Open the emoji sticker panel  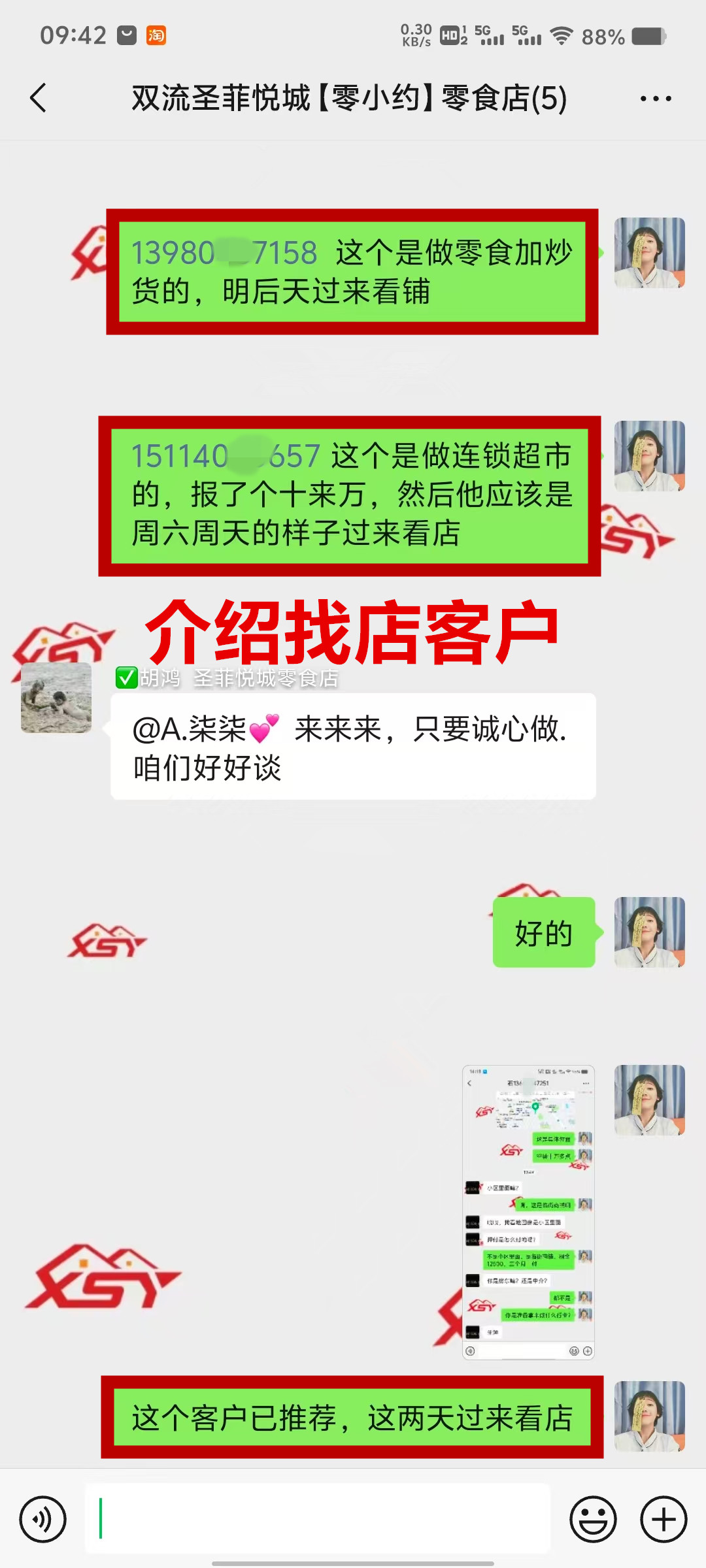593,1519
